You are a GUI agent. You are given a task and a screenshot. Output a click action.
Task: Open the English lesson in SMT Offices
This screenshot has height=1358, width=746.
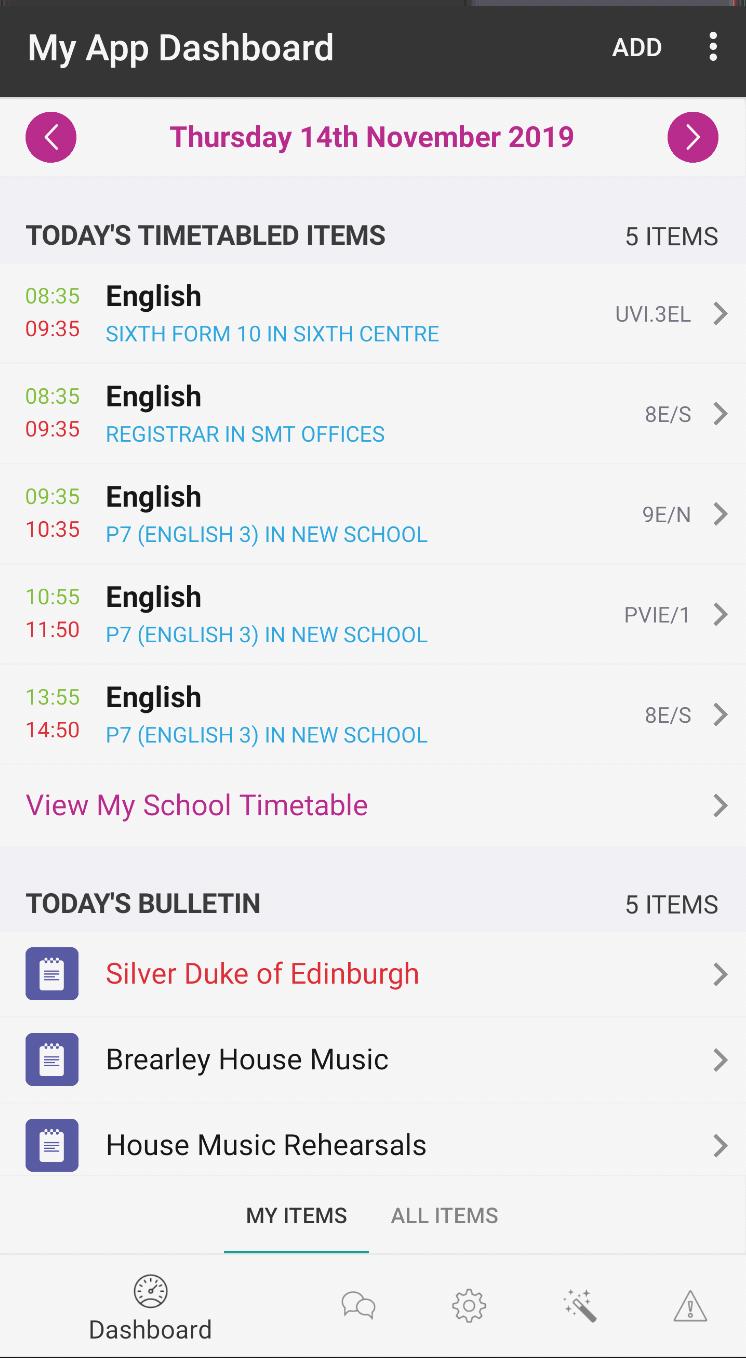point(372,414)
